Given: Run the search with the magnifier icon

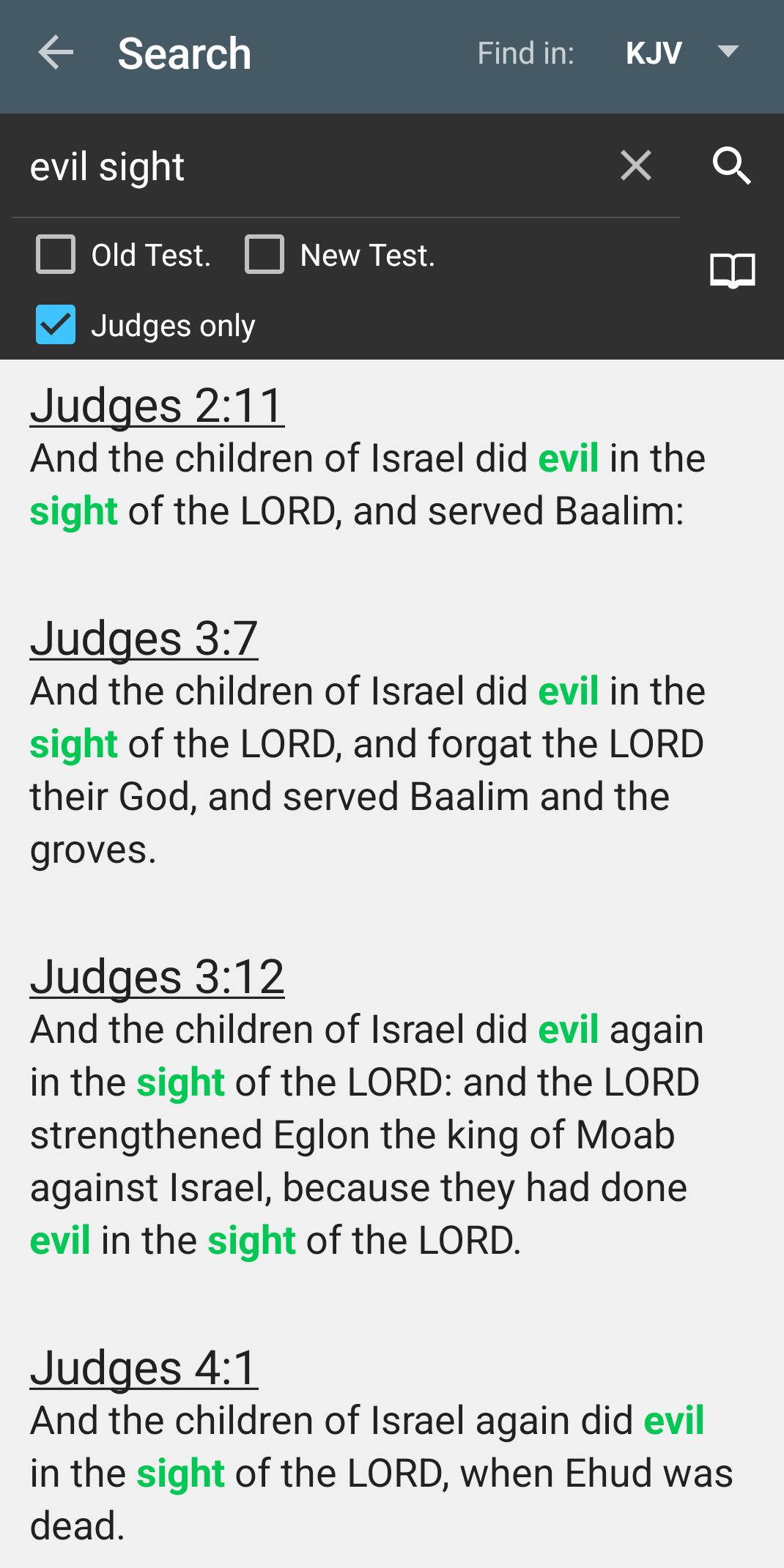Looking at the screenshot, I should [731, 166].
